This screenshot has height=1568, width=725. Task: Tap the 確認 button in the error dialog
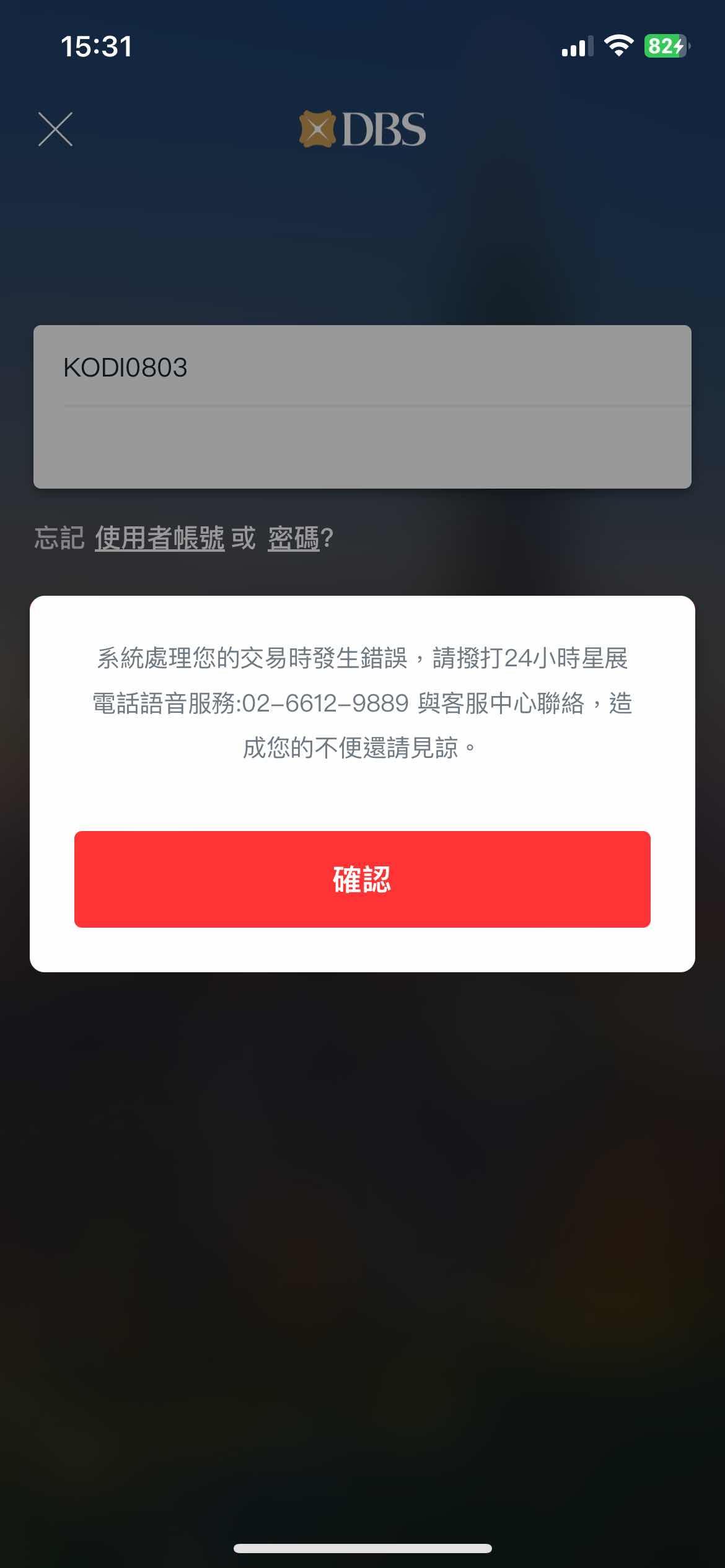click(x=362, y=879)
